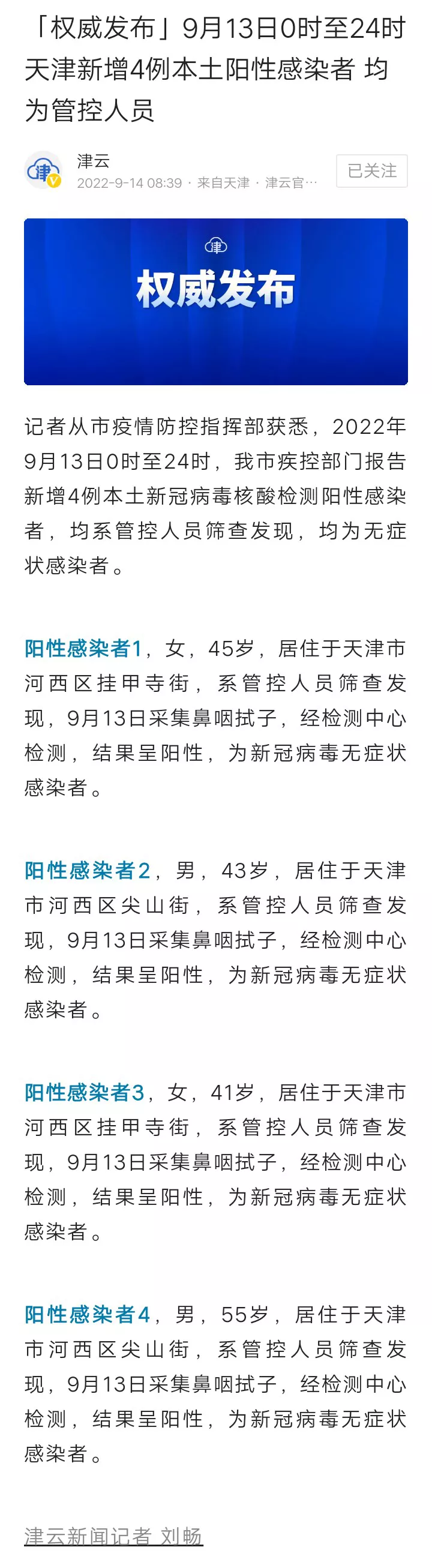432x1568 pixels.
Task: Open the 津云 account name
Action: (x=93, y=161)
